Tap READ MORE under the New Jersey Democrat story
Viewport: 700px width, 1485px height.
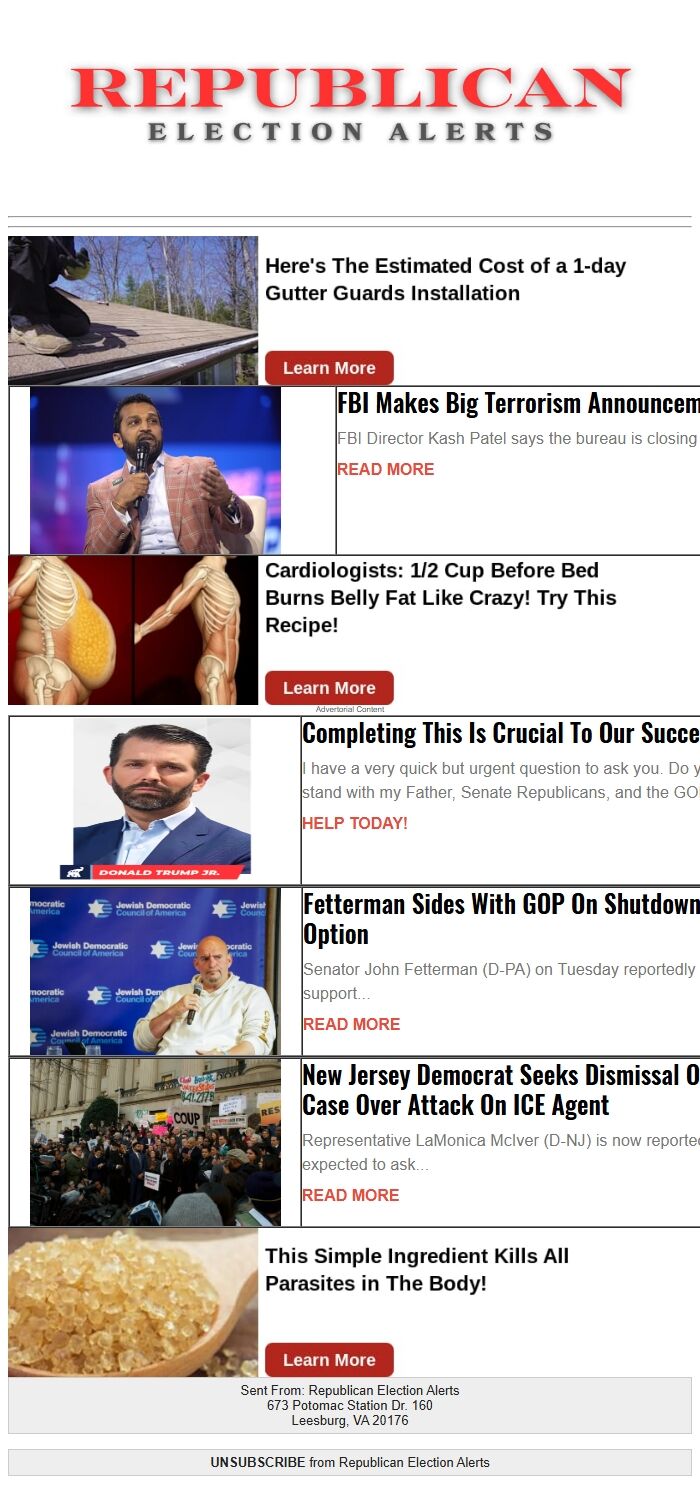pos(350,1195)
